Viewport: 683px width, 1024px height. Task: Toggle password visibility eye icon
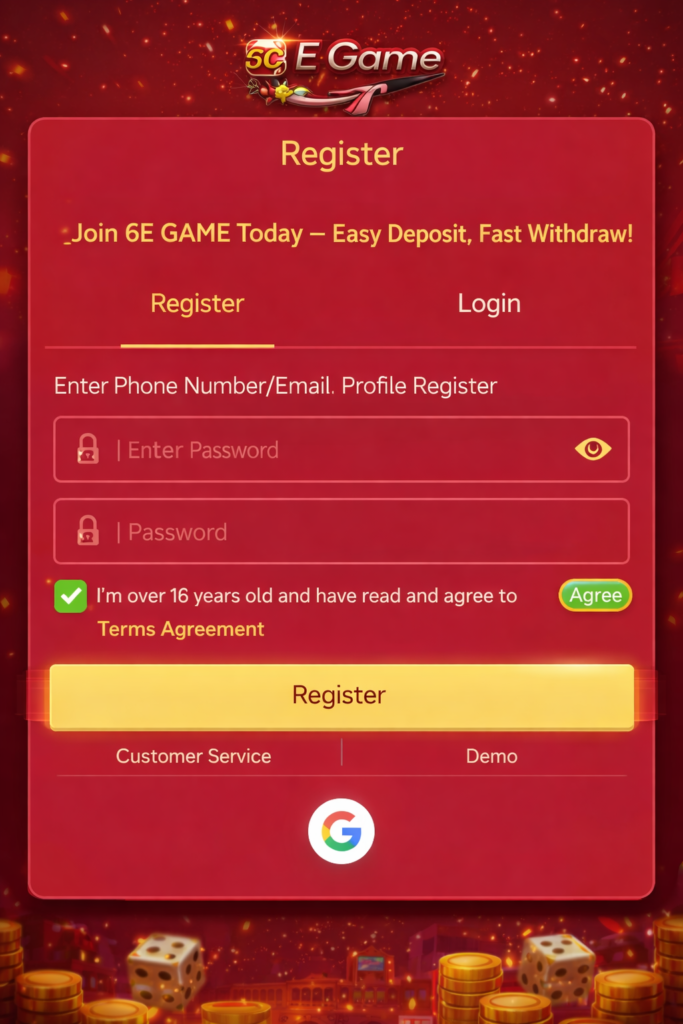593,450
